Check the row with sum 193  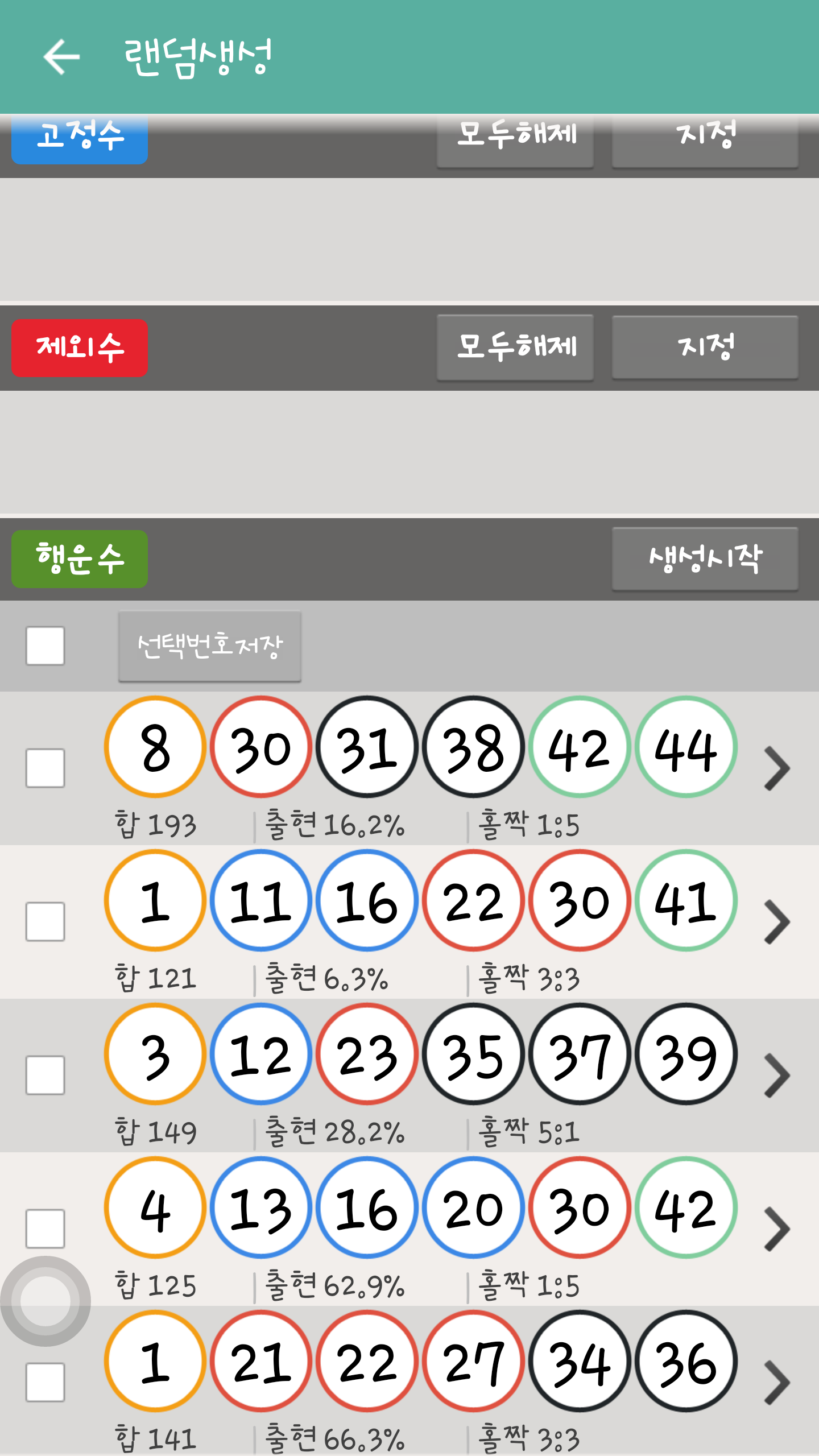click(45, 768)
